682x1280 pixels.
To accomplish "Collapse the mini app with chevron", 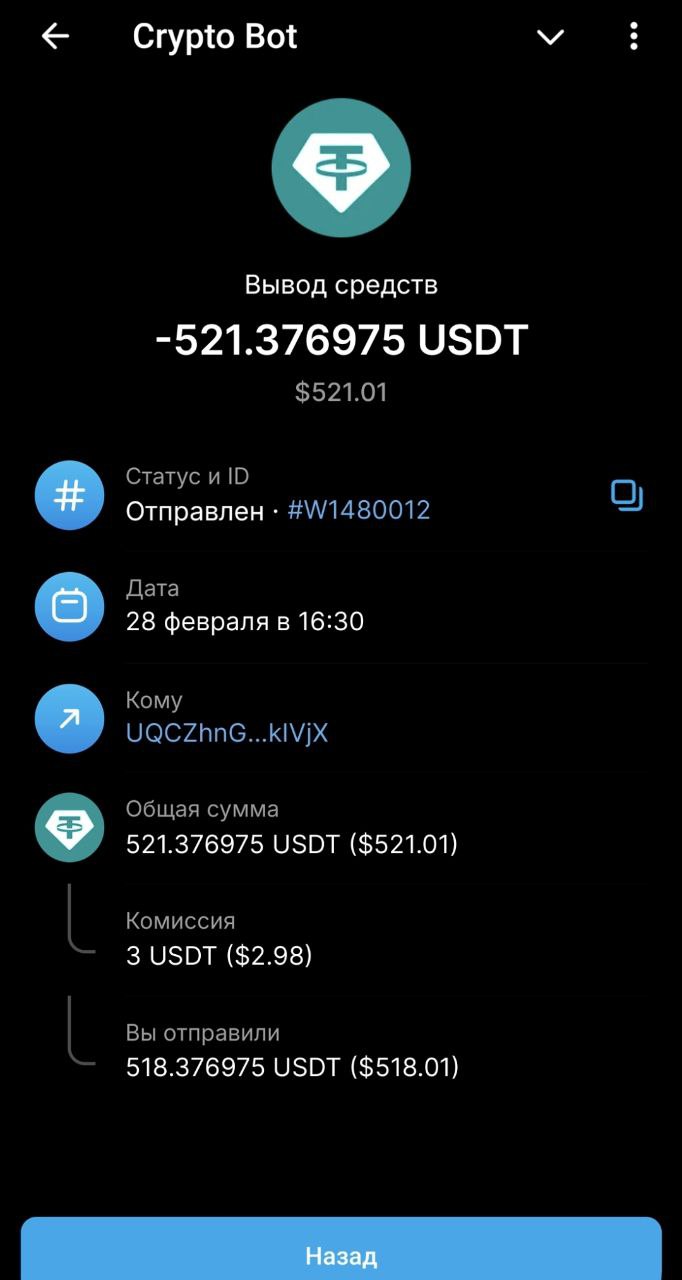I will tap(551, 37).
